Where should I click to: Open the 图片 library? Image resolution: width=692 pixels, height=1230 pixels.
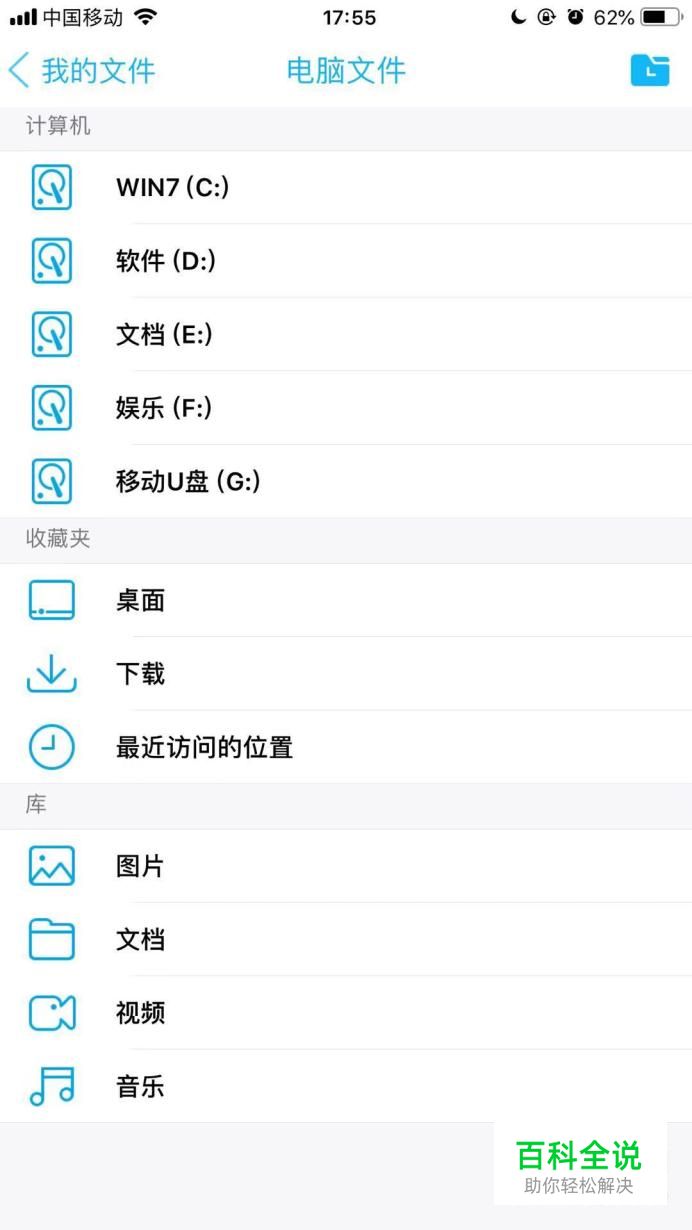346,866
